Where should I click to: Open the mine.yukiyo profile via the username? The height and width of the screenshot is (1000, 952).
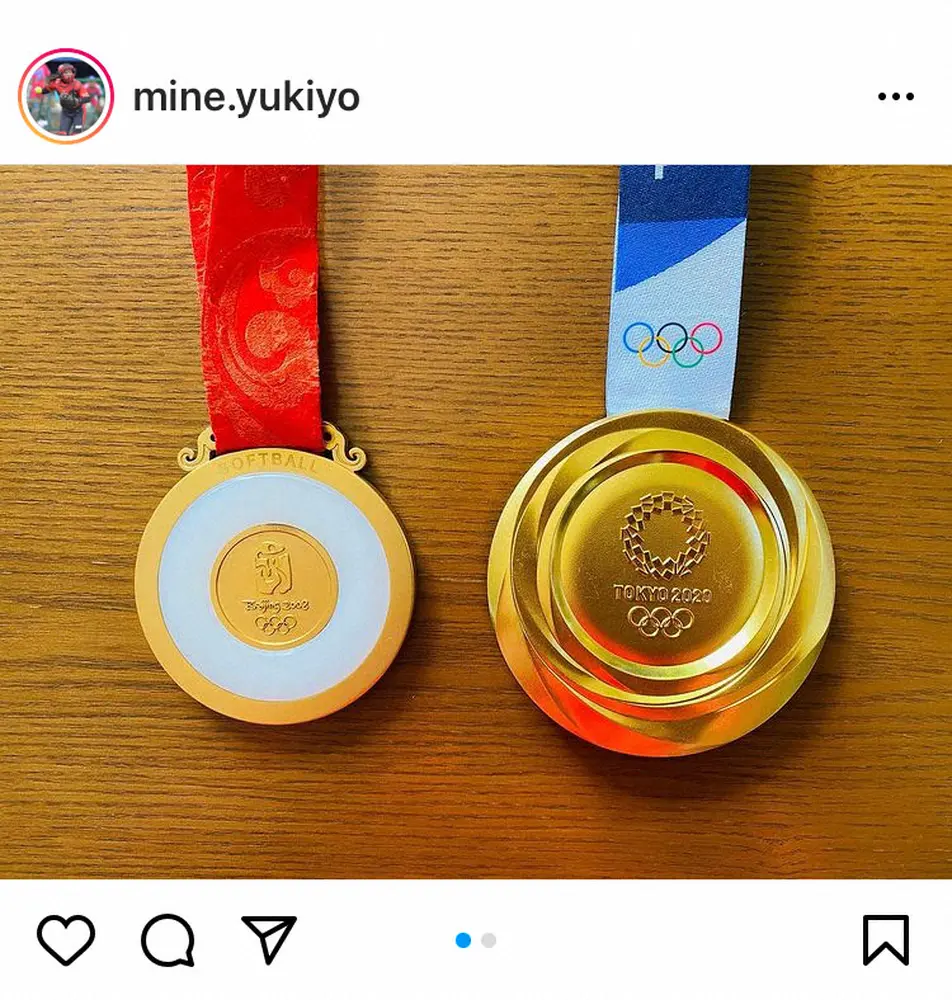(246, 97)
